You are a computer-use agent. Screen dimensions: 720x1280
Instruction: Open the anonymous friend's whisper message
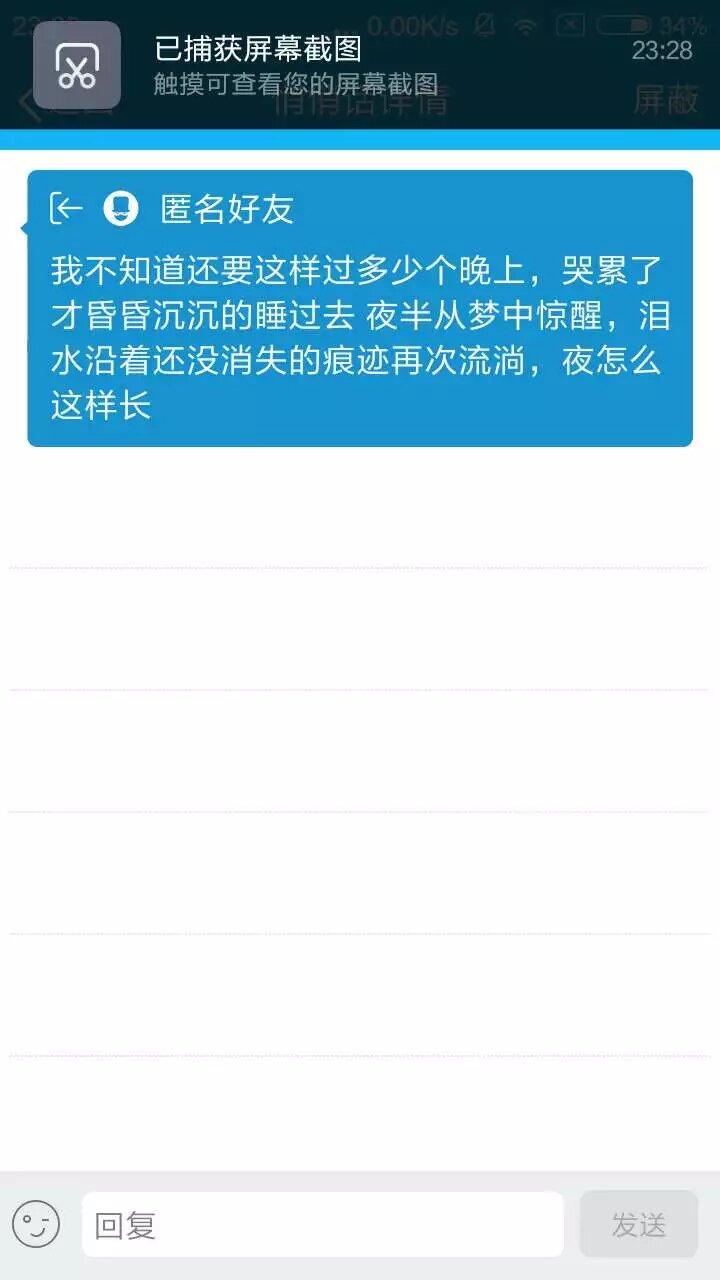(360, 308)
